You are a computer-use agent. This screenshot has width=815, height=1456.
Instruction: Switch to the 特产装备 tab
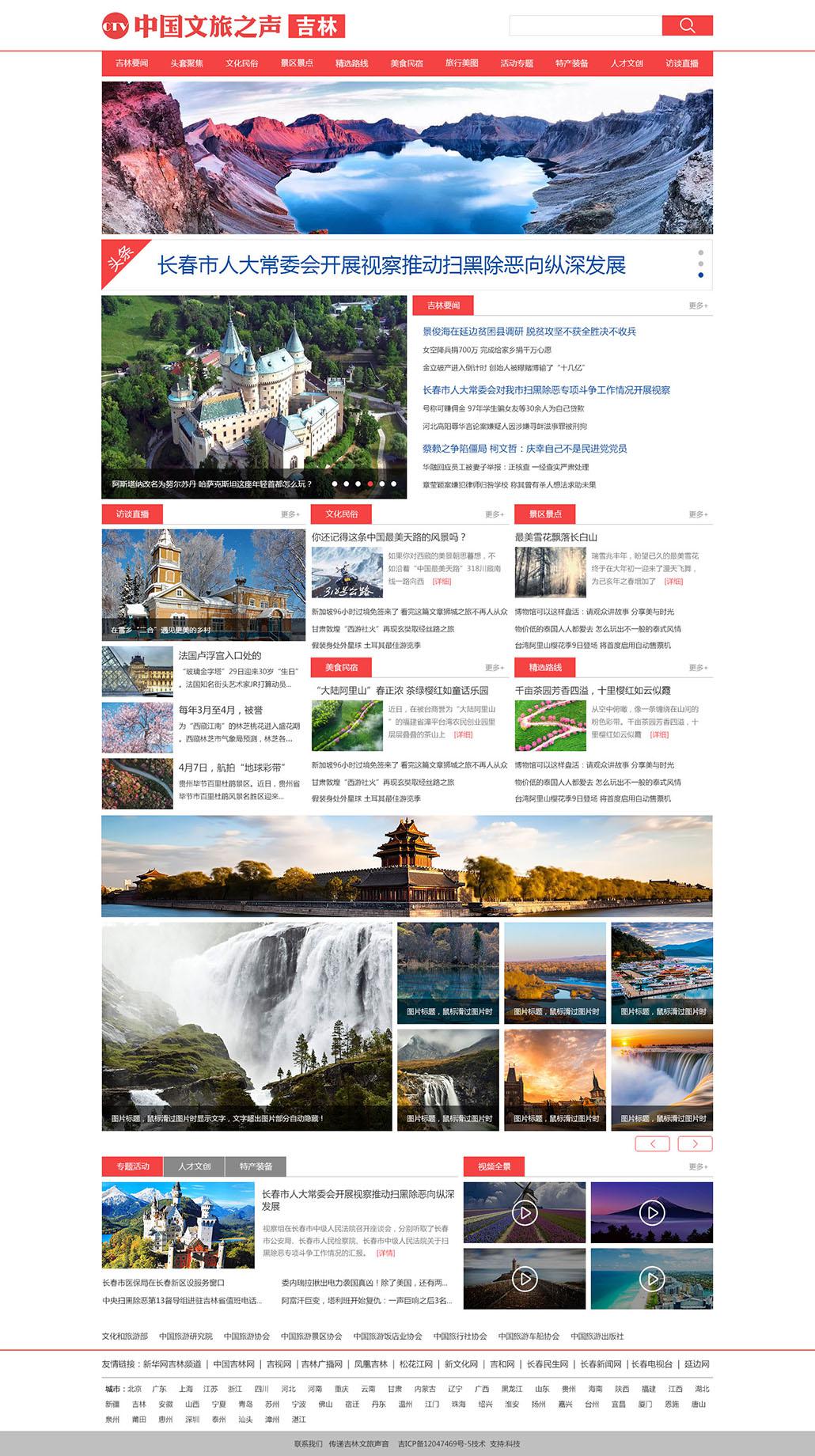256,1166
